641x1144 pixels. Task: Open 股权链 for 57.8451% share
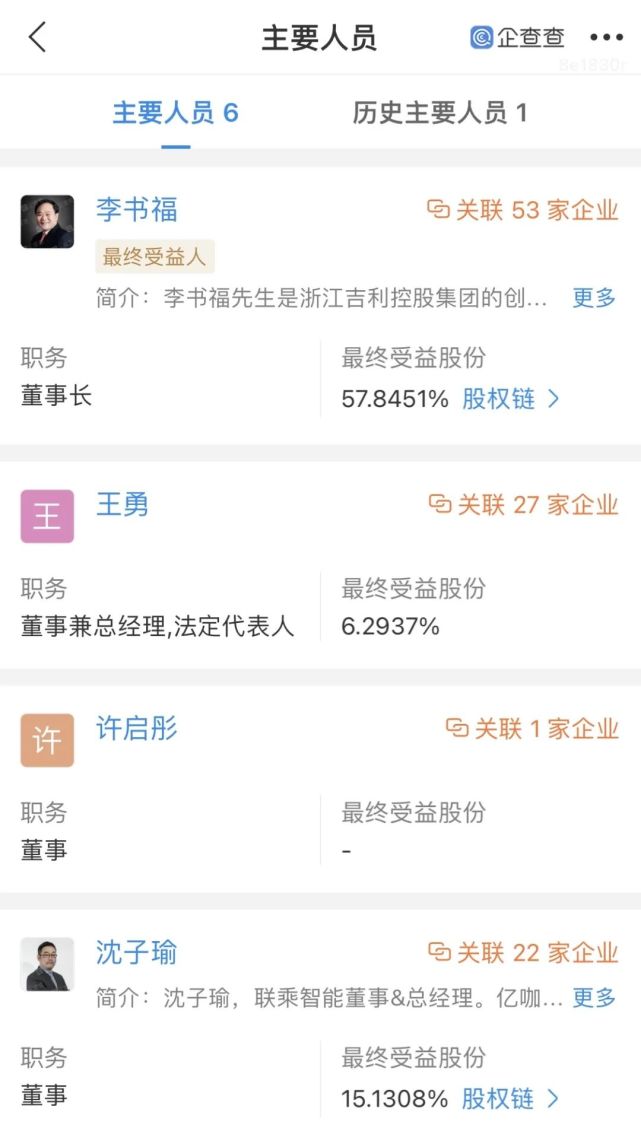point(510,399)
